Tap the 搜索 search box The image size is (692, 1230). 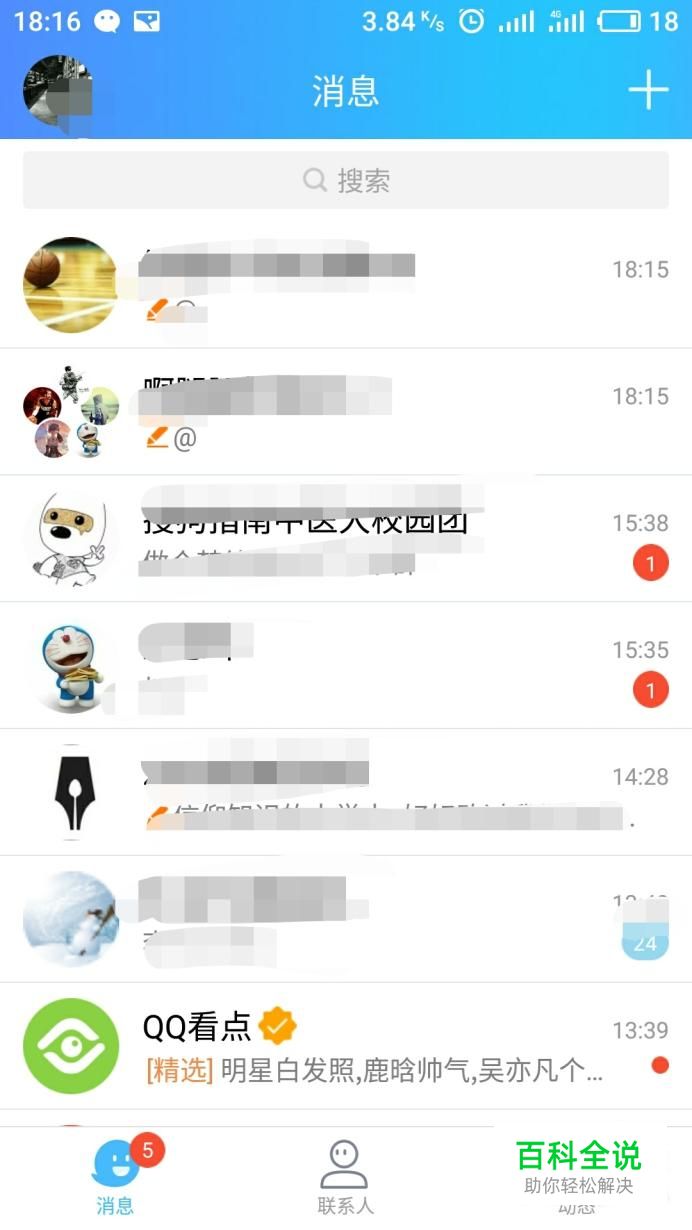pos(346,180)
